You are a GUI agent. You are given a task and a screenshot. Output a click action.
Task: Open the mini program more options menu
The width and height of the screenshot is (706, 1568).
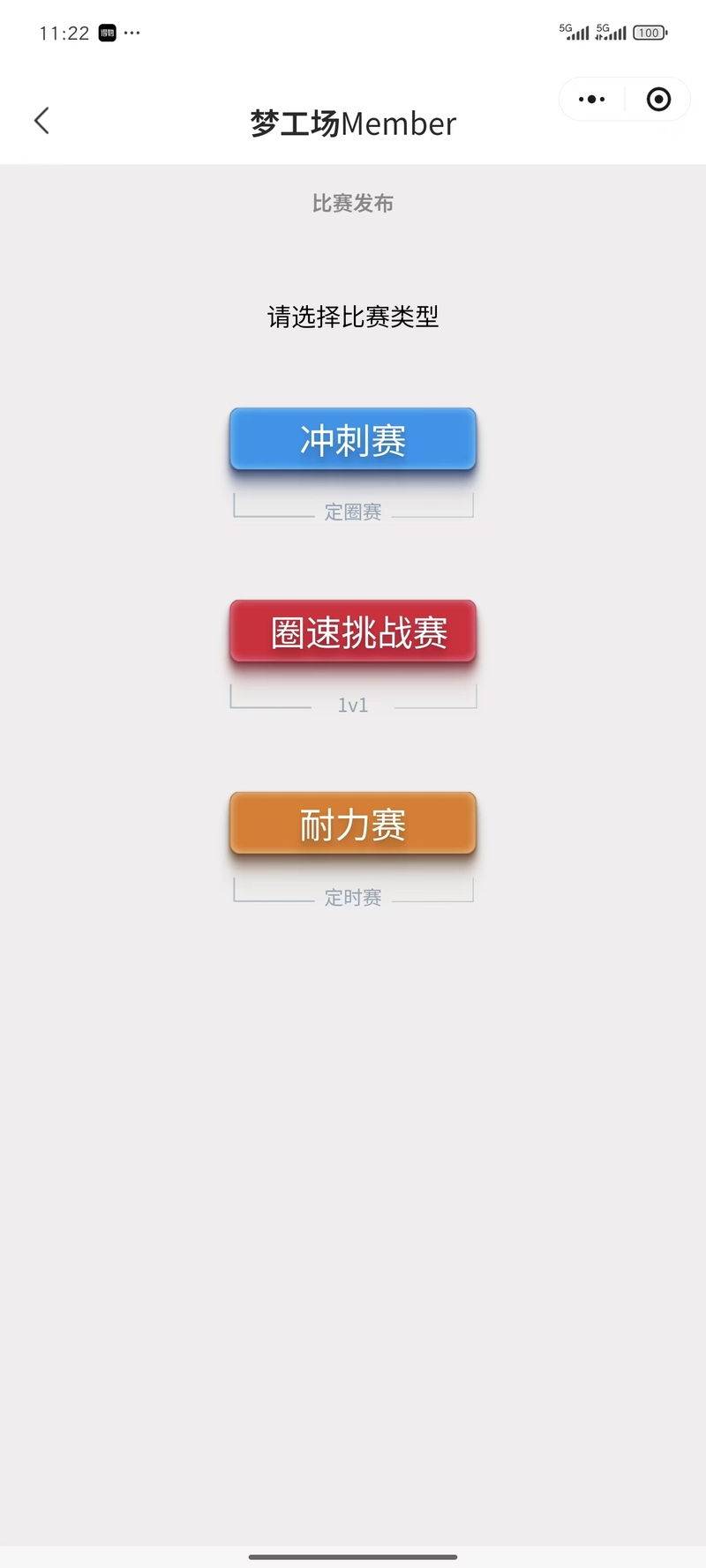591,100
